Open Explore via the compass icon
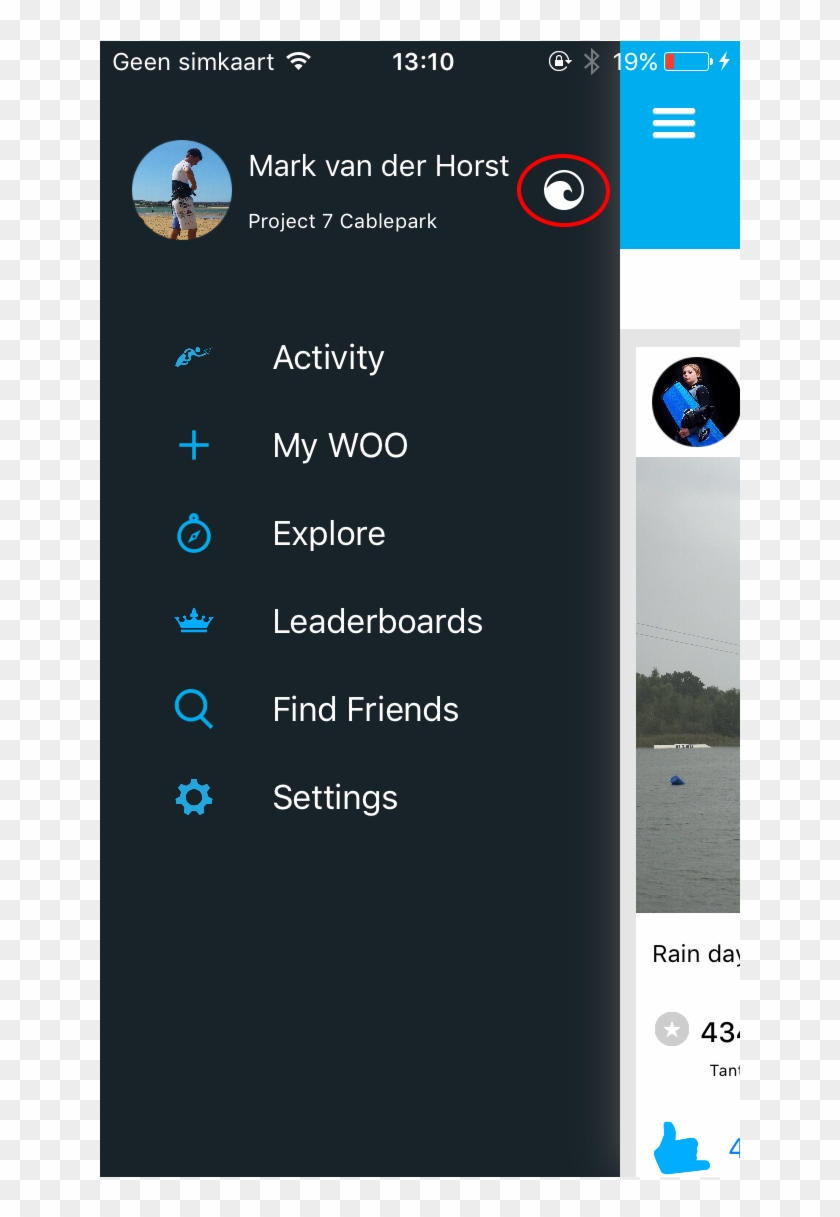 [193, 533]
